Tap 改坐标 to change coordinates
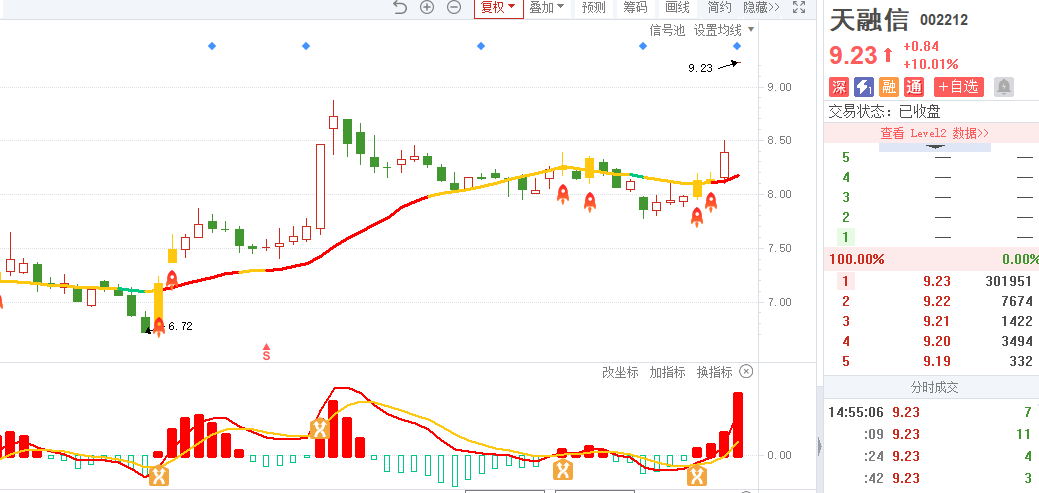1039x493 pixels. coord(620,372)
